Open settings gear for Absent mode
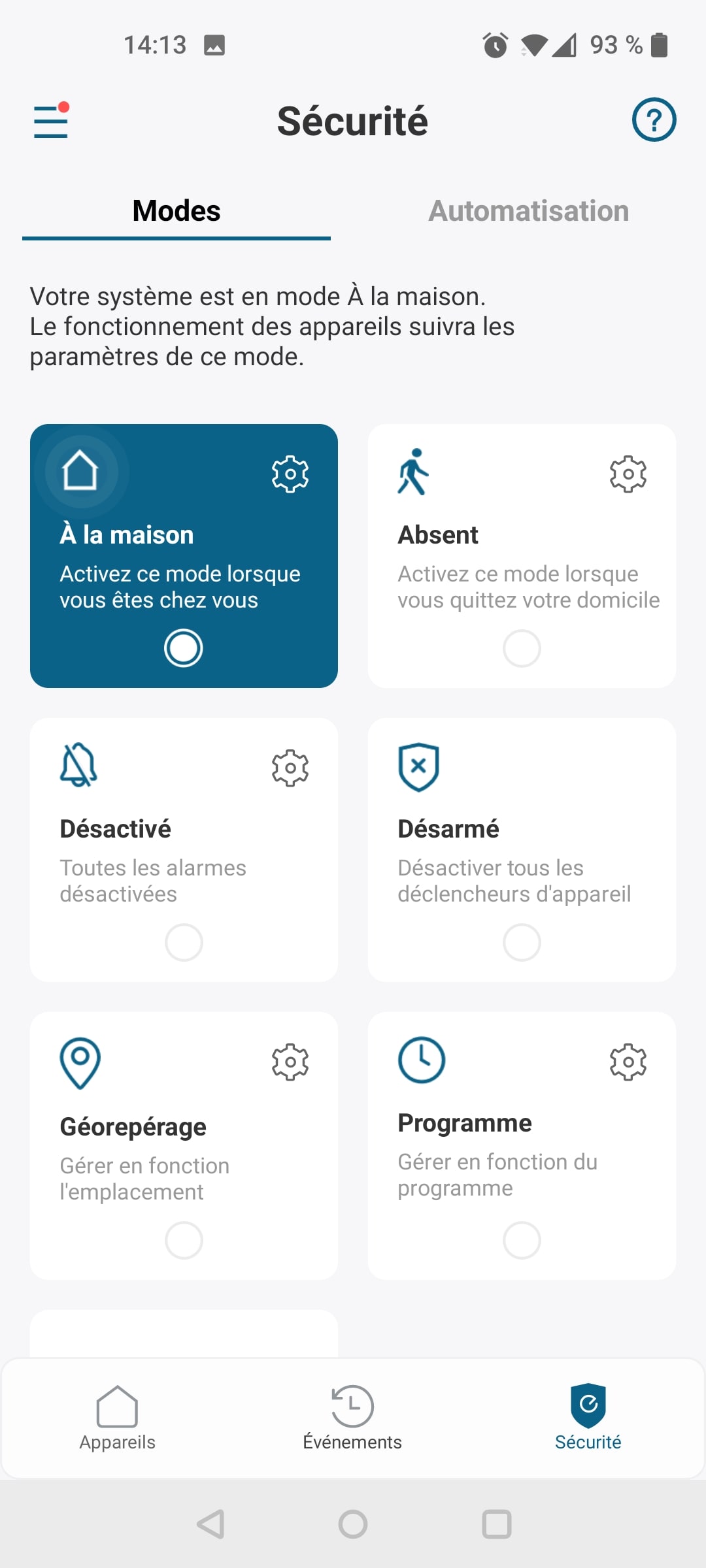Viewport: 706px width, 1568px height. [x=628, y=474]
